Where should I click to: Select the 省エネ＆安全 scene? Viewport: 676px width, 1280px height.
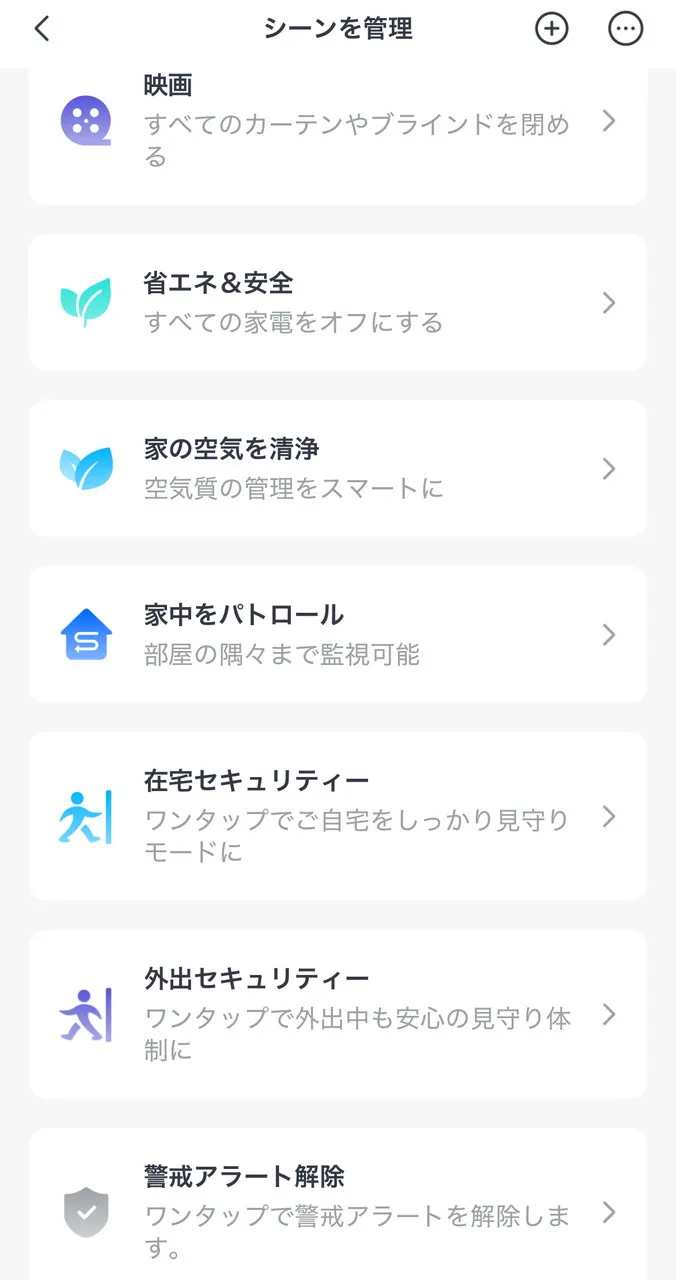coord(337,302)
